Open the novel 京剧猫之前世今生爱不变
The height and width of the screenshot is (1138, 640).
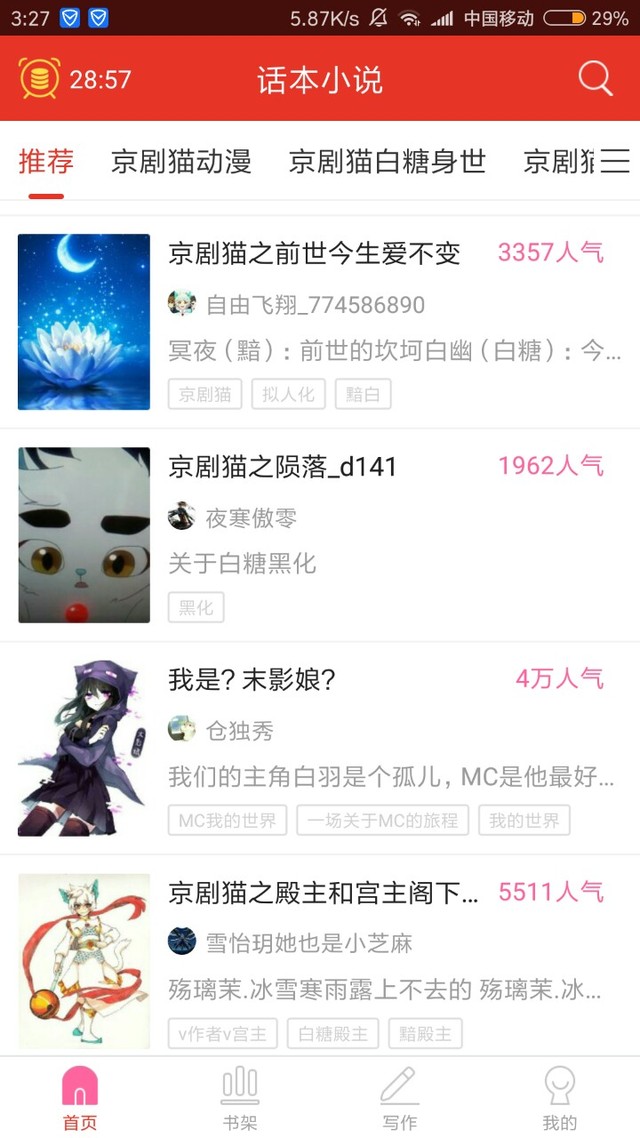[x=314, y=254]
